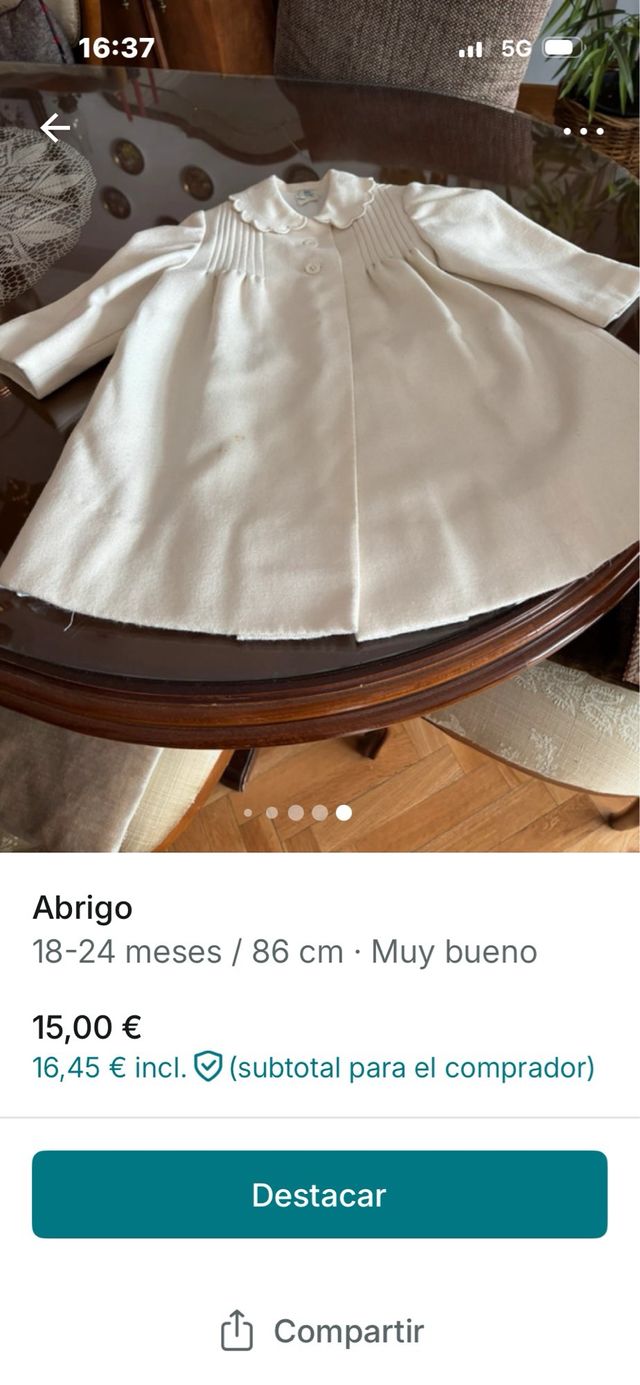Screen dimensions: 640x1385
Task: Tap the Destacar button
Action: [320, 1195]
